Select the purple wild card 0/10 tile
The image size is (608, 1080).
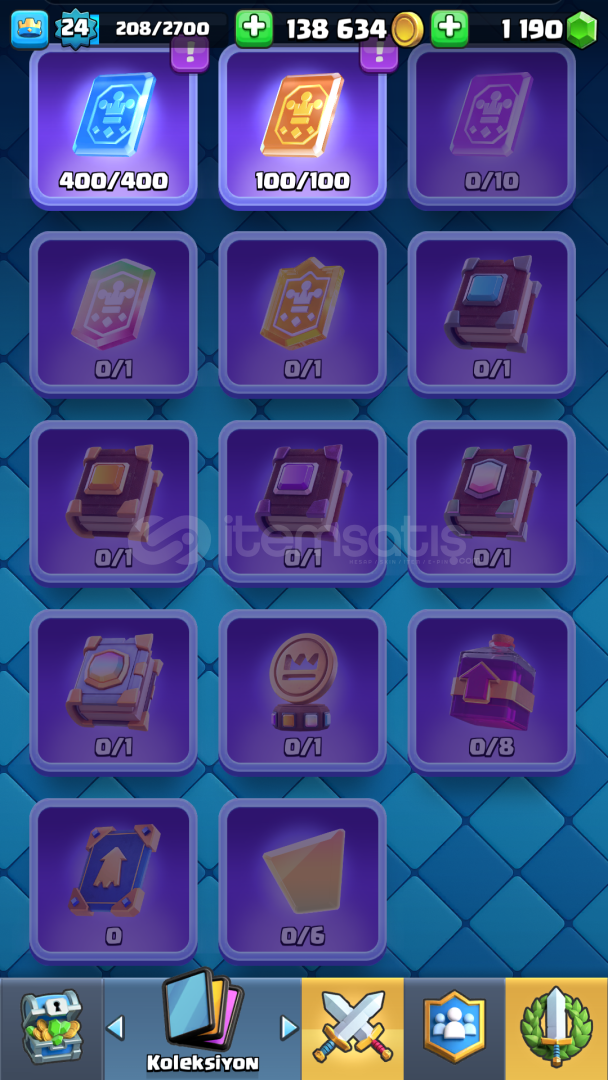point(492,127)
